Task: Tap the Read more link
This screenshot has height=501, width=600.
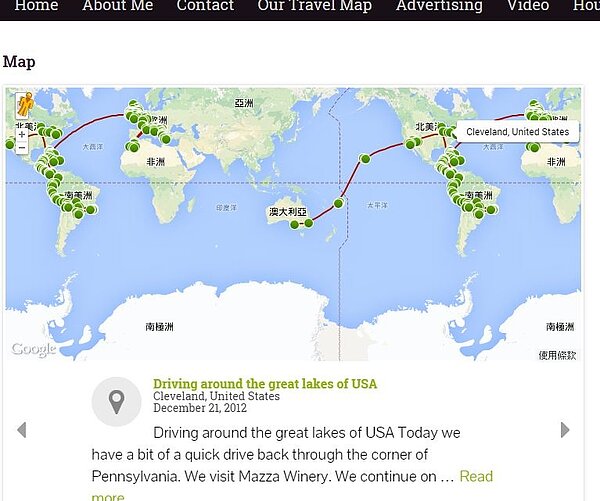Action: pyautogui.click(x=476, y=477)
